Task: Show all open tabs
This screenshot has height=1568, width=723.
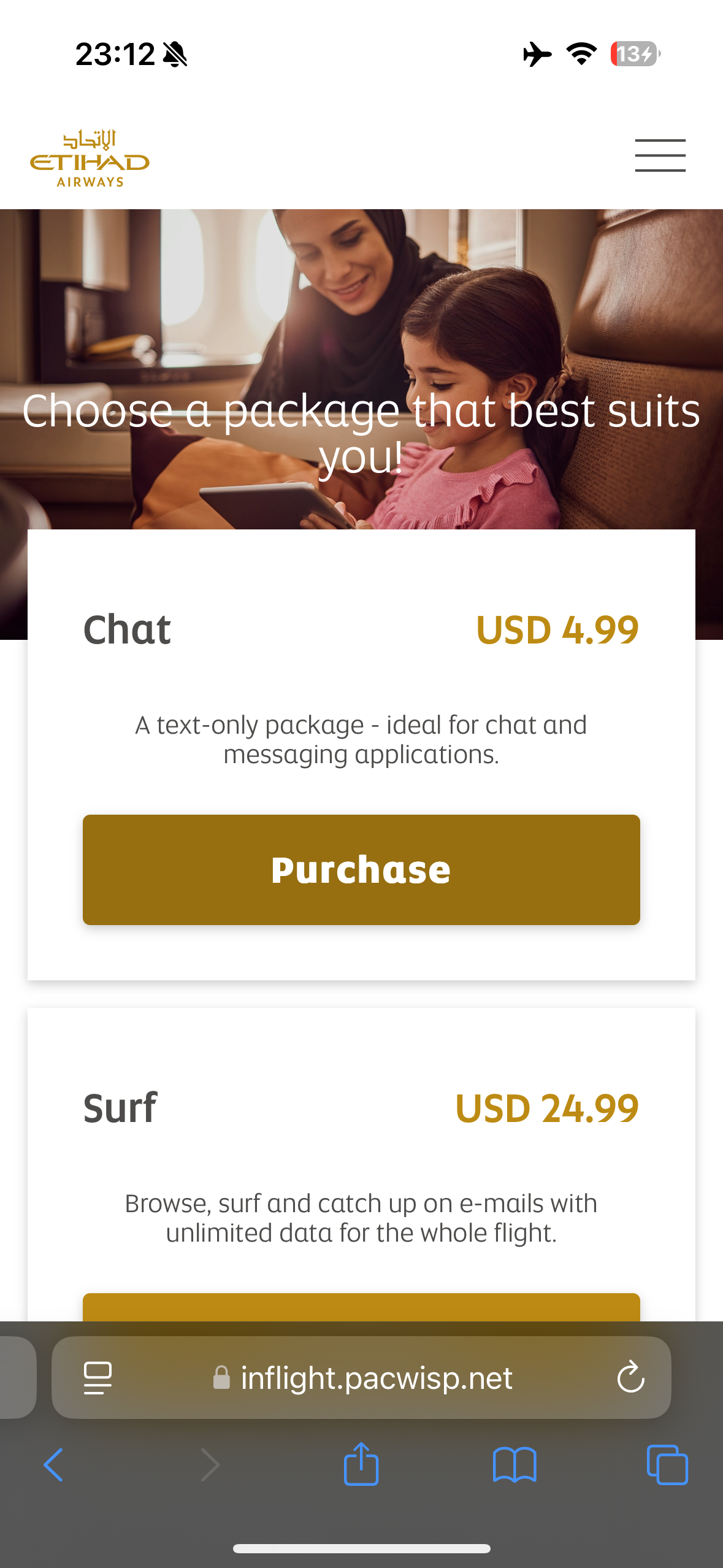Action: pos(667,1464)
